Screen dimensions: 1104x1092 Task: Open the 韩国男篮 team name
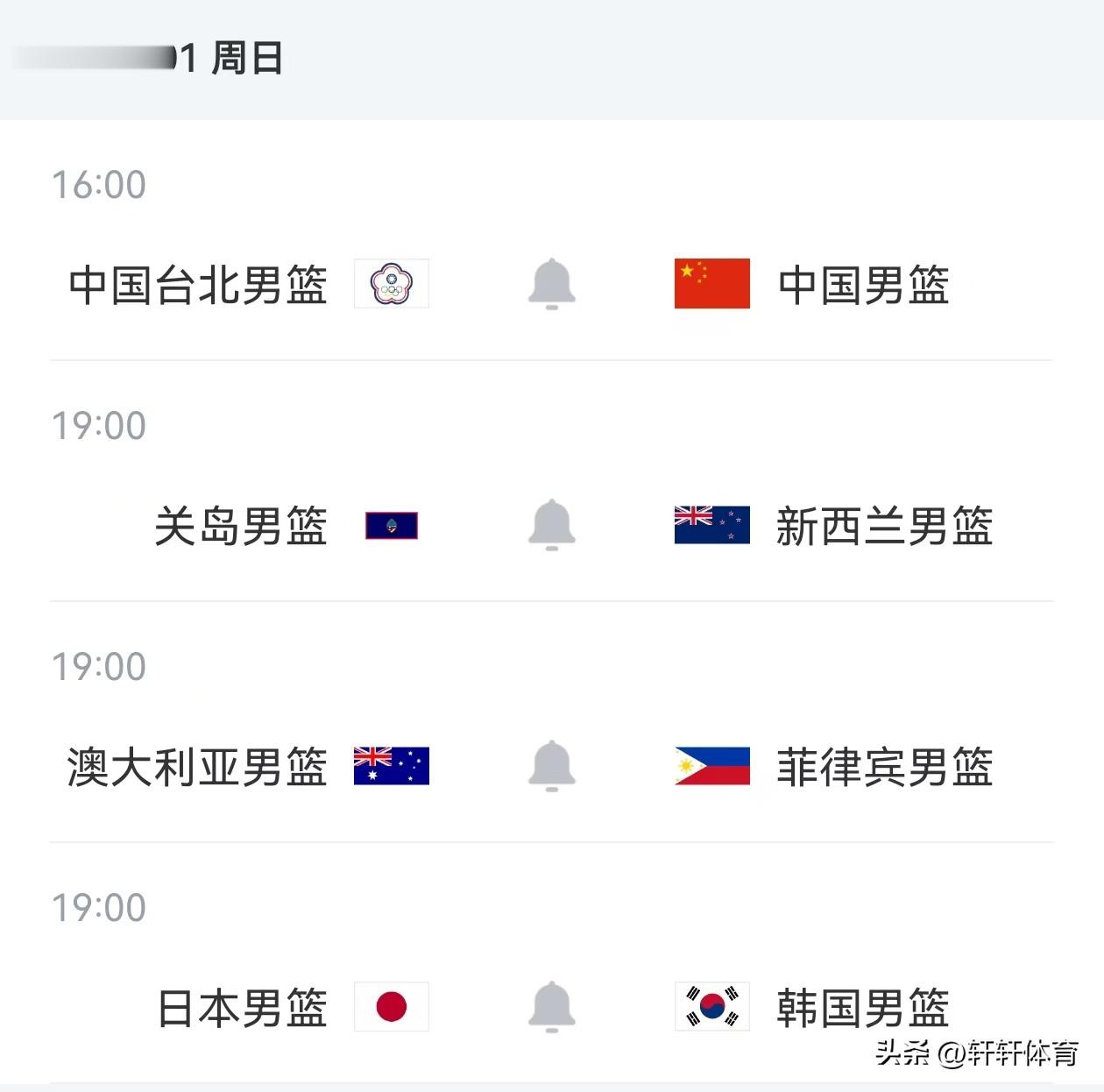pyautogui.click(x=863, y=1008)
